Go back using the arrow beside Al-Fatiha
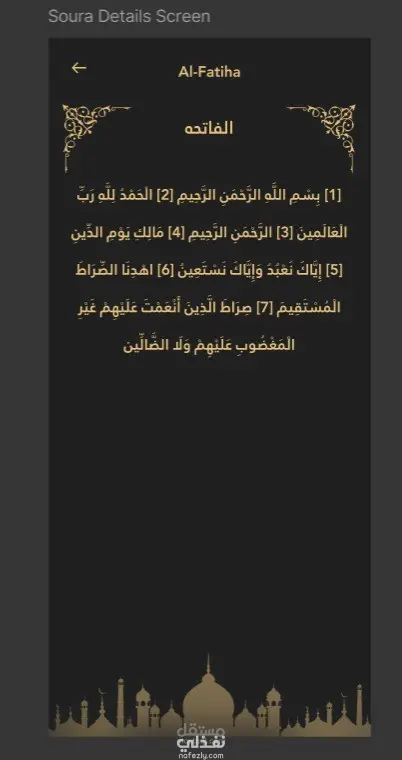Viewport: 402px width, 760px height. point(79,68)
